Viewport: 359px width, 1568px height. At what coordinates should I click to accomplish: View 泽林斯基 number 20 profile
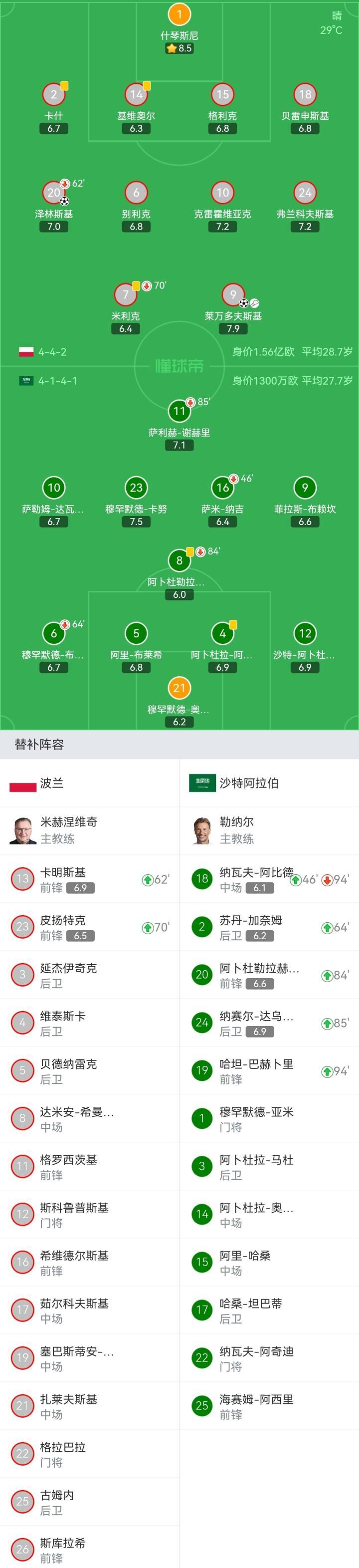[53, 193]
